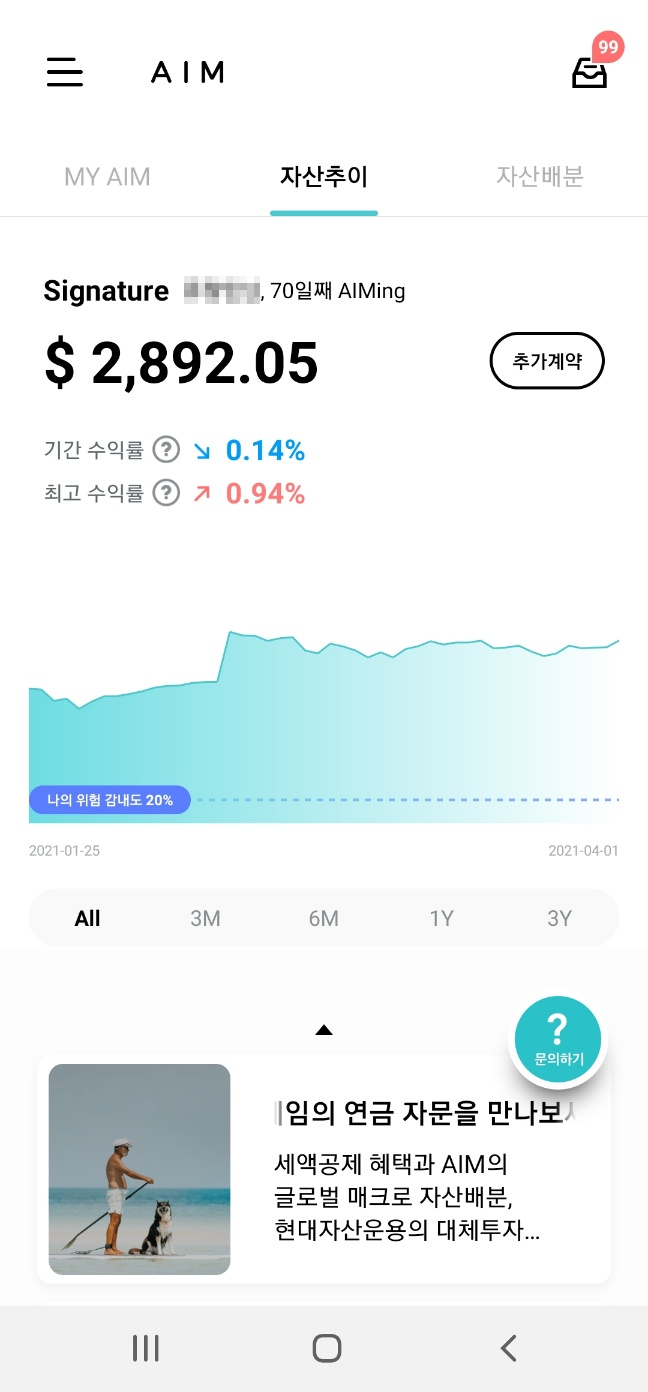648x1392 pixels.
Task: Choose the 3M chart period
Action: point(205,918)
